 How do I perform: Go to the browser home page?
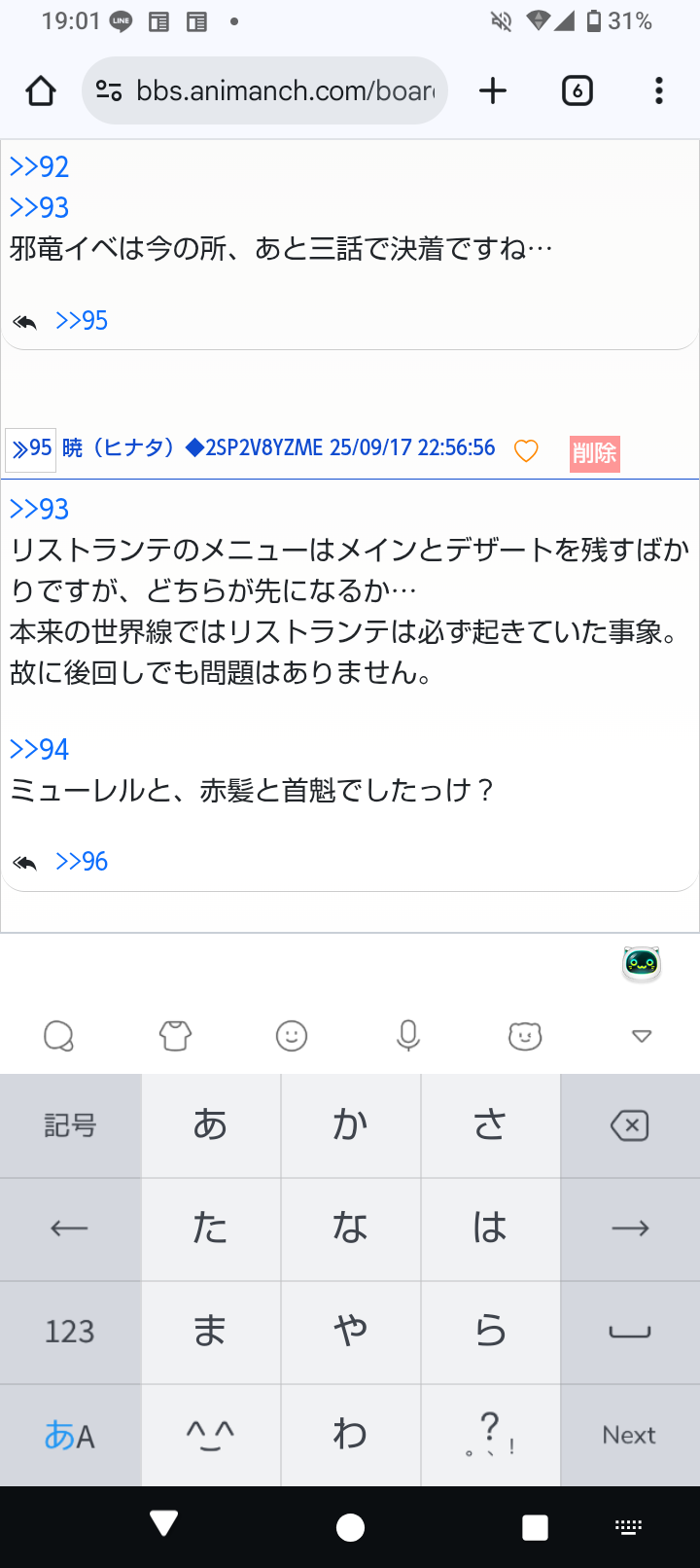pos(41,91)
